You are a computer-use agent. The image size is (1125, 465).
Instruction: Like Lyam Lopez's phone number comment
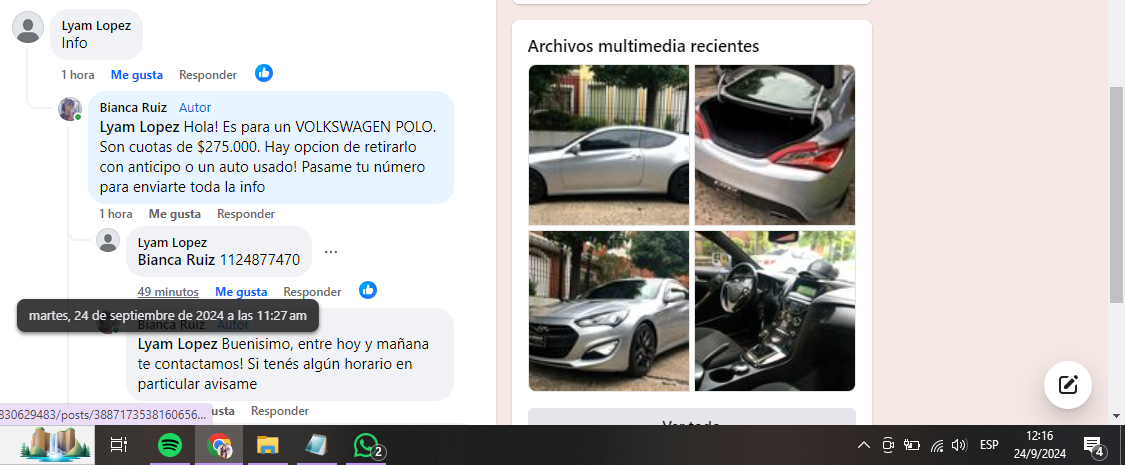241,292
